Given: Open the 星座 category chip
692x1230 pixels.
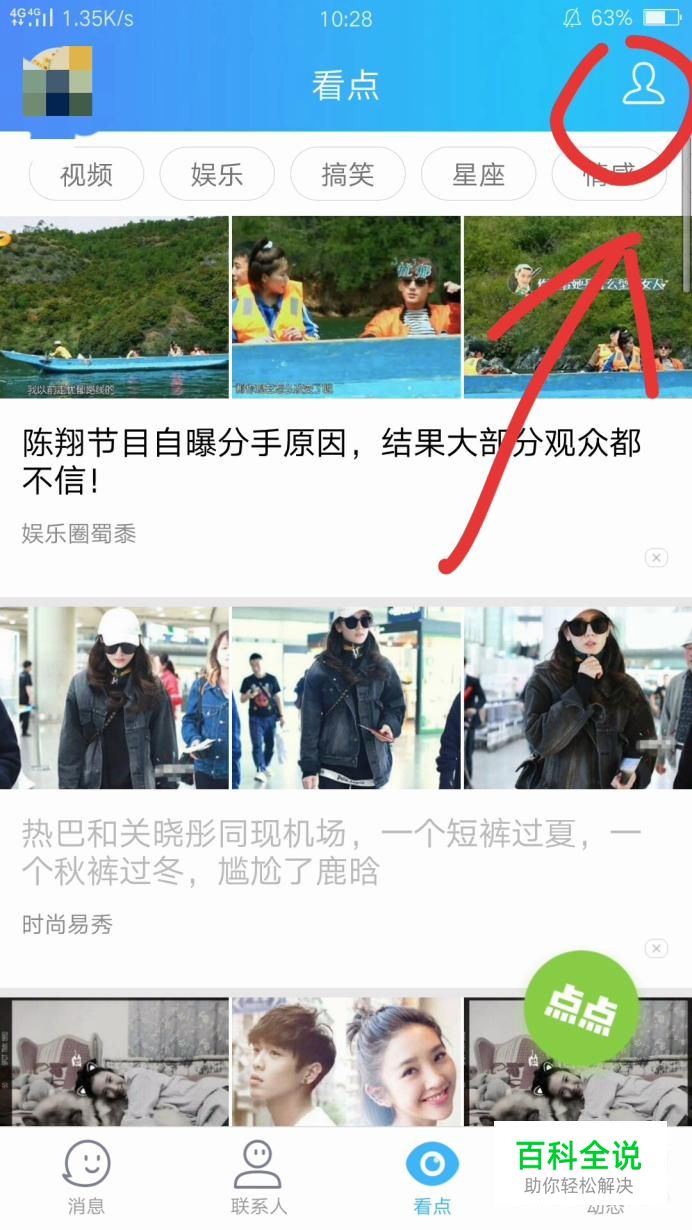Looking at the screenshot, I should pyautogui.click(x=479, y=175).
